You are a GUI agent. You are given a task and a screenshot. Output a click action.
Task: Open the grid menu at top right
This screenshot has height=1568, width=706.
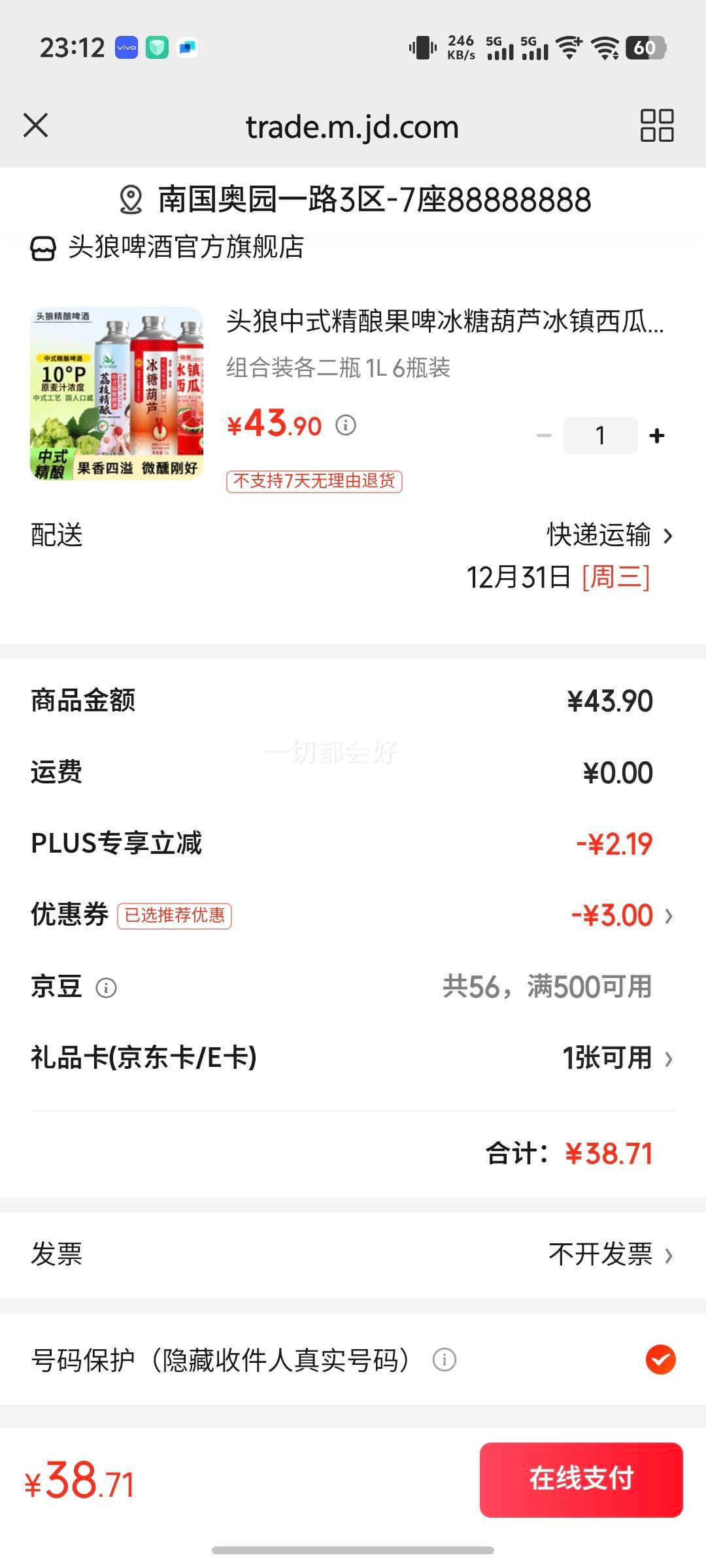click(x=656, y=126)
